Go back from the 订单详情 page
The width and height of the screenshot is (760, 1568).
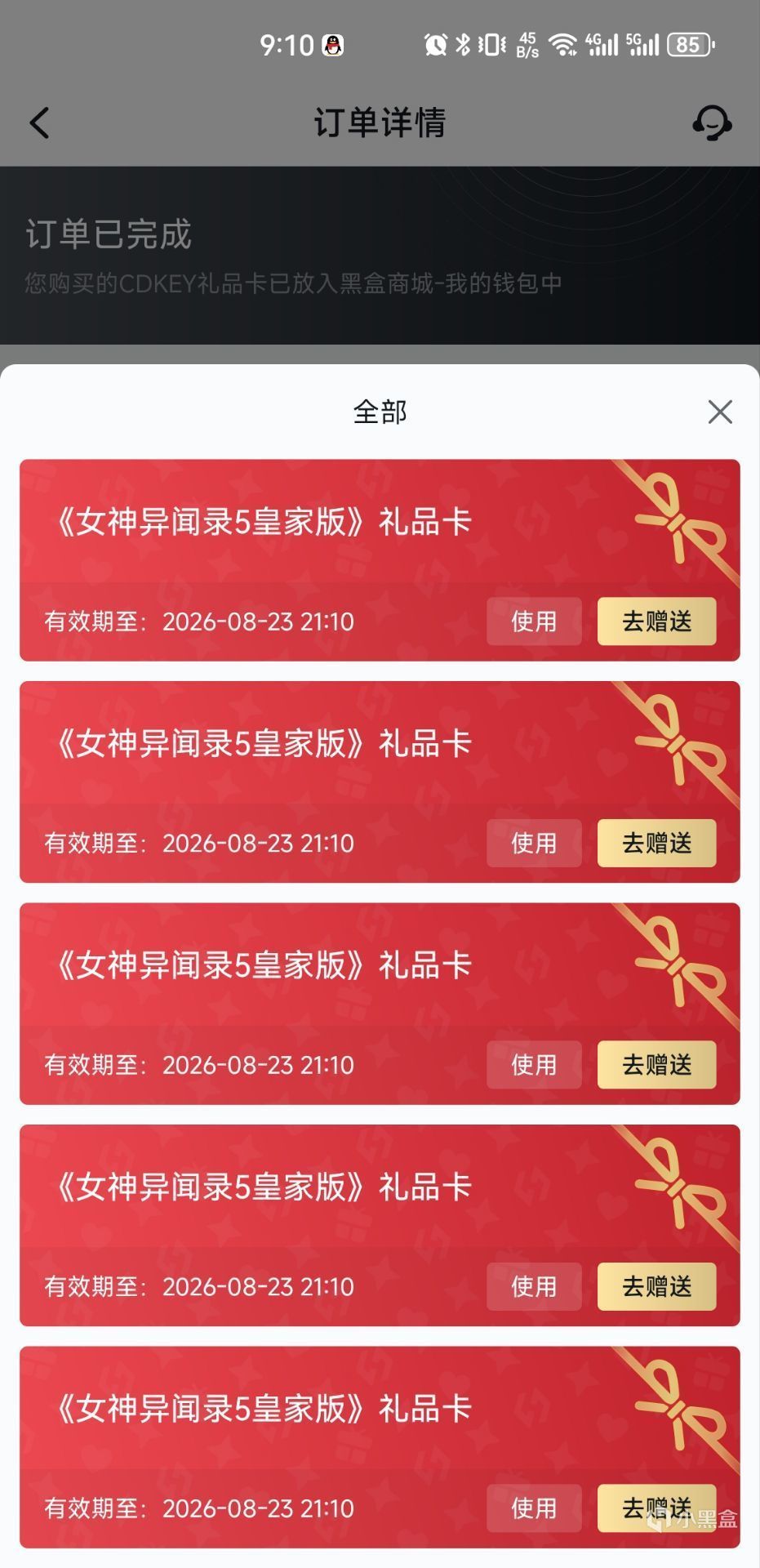click(39, 123)
